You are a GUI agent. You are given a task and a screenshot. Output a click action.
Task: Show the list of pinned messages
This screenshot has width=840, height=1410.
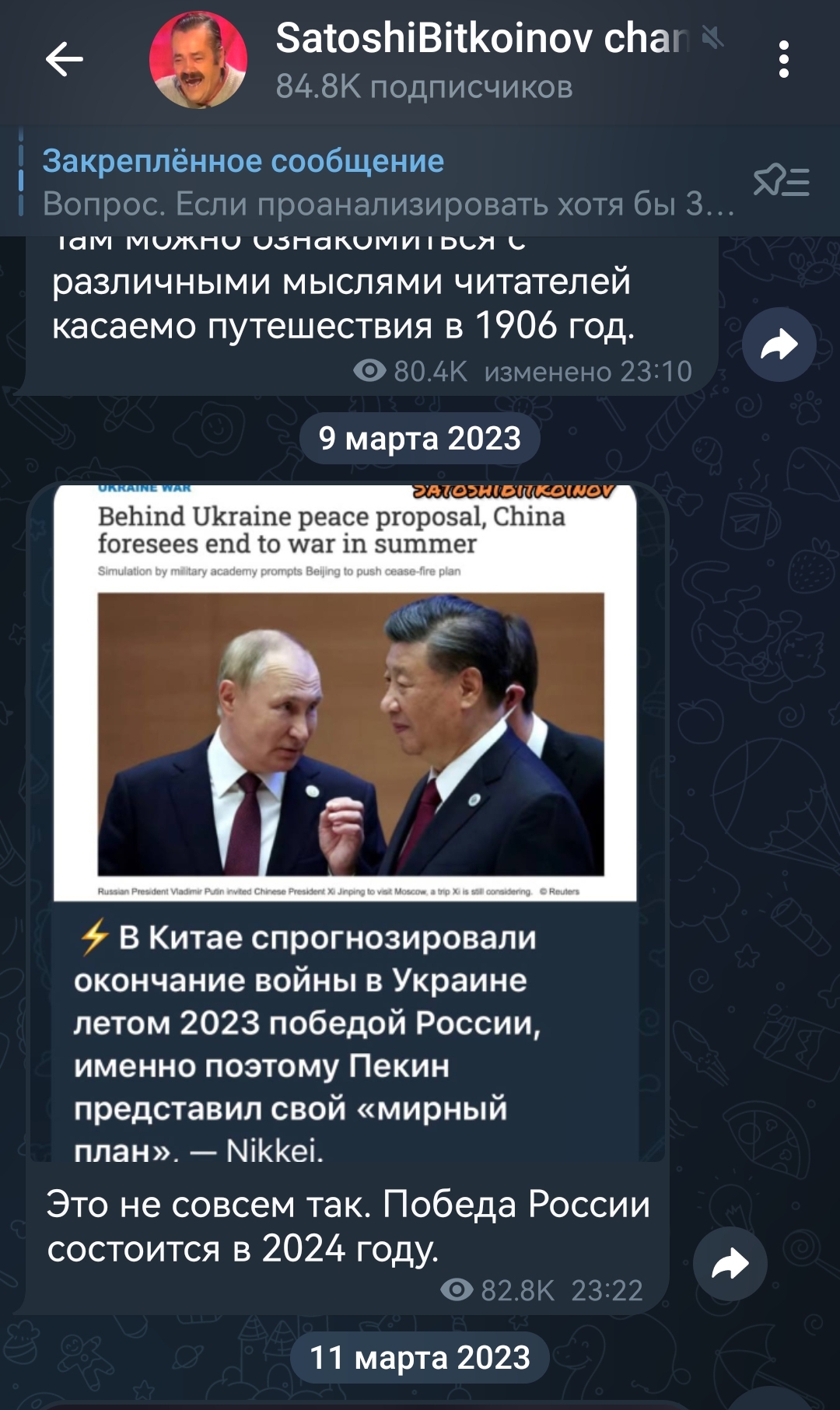coord(782,182)
